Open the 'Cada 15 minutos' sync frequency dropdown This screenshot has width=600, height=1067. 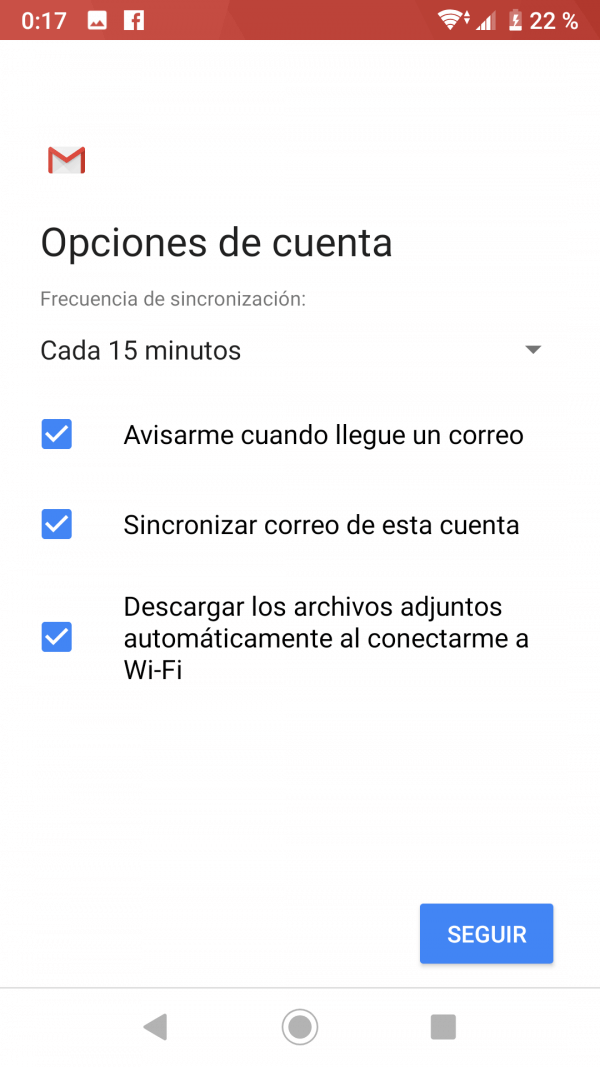290,350
